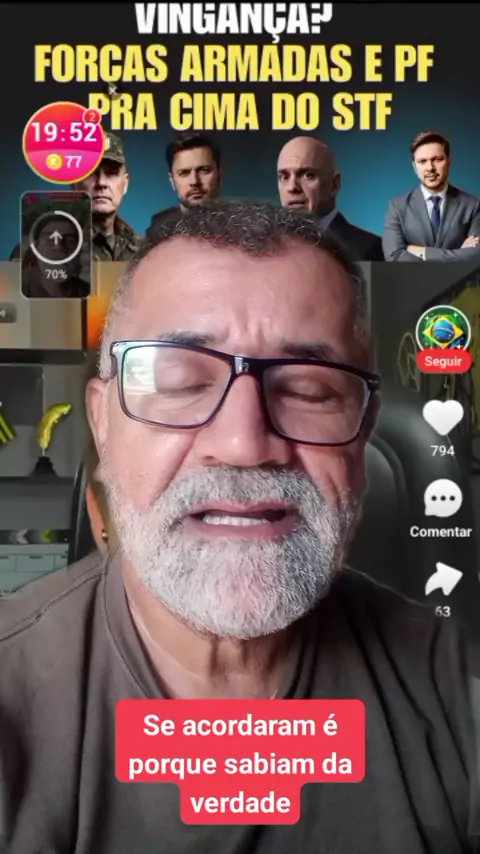Follow the creator with the Seguir button
Image resolution: width=480 pixels, height=854 pixels.
pyautogui.click(x=443, y=361)
